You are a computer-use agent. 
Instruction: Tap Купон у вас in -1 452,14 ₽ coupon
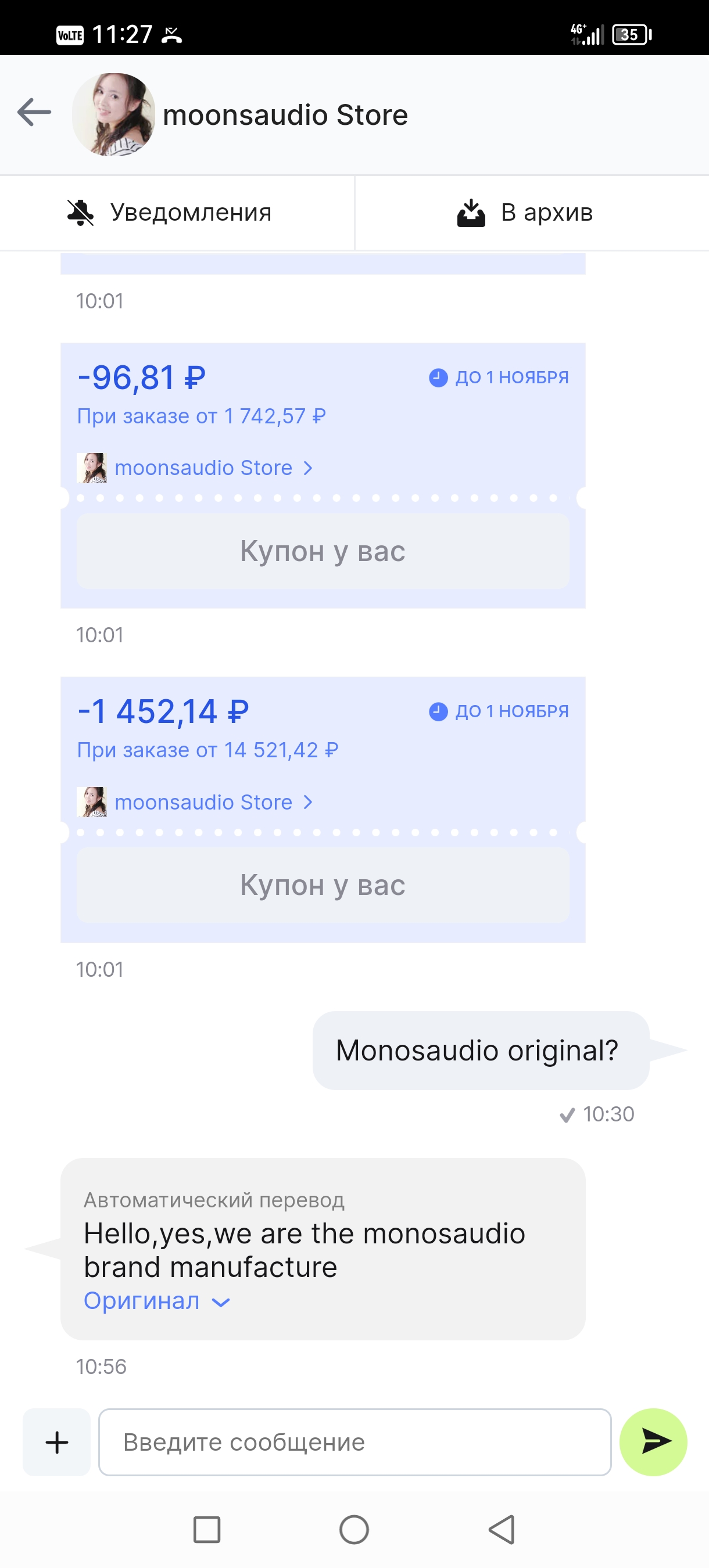click(x=323, y=884)
